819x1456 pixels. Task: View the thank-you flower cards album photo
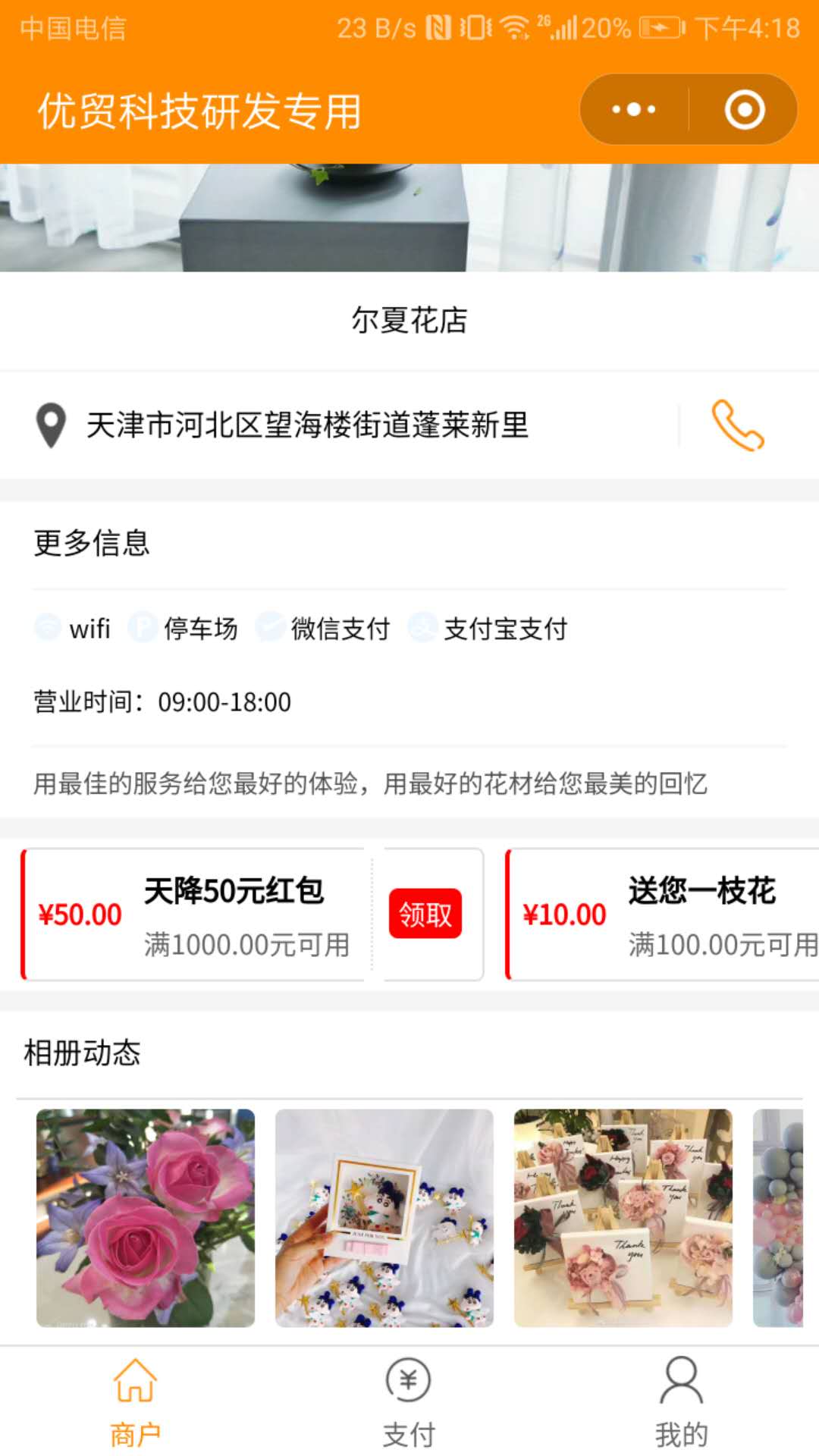[623, 1218]
